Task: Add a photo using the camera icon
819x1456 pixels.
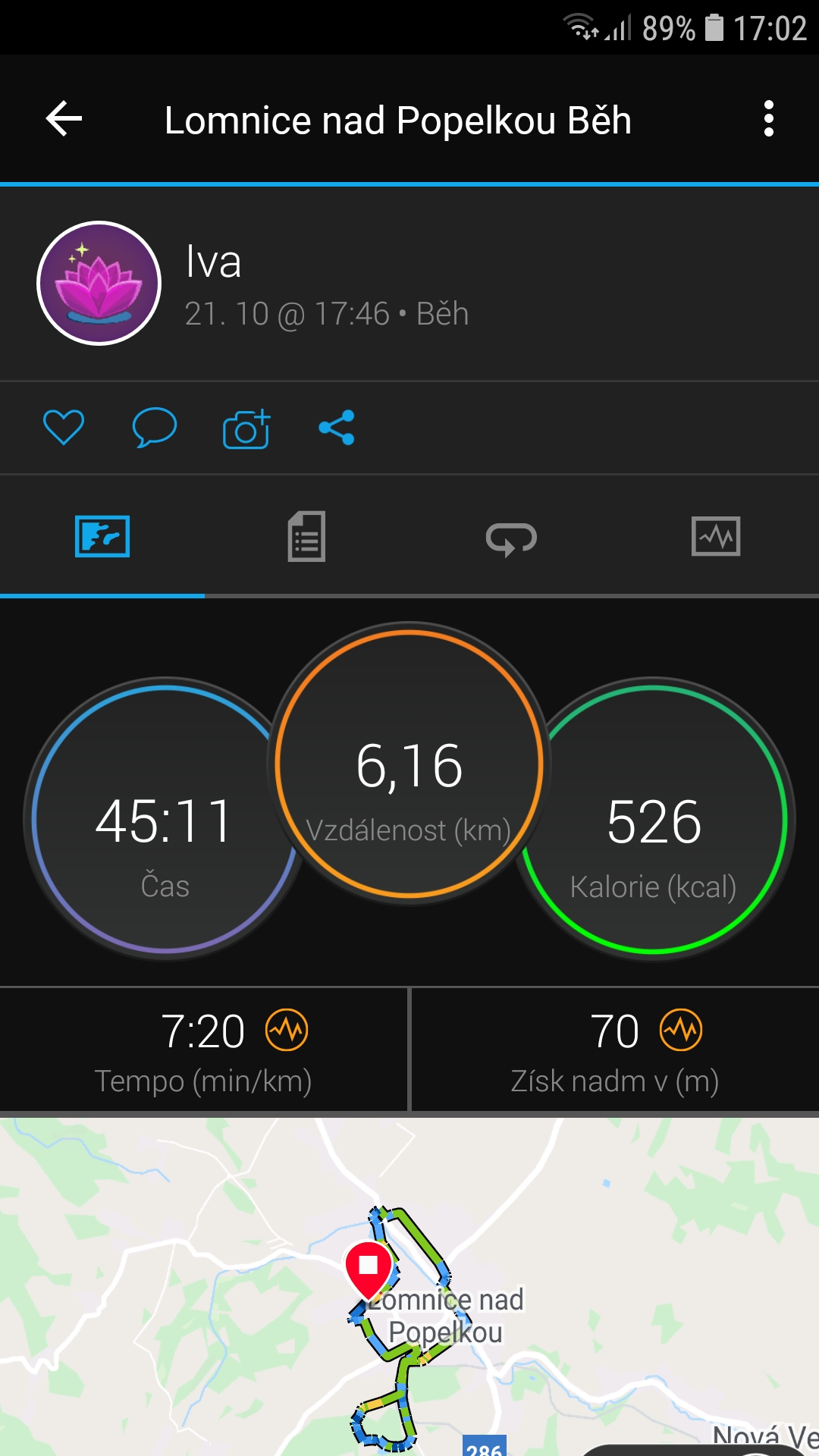Action: pyautogui.click(x=246, y=428)
